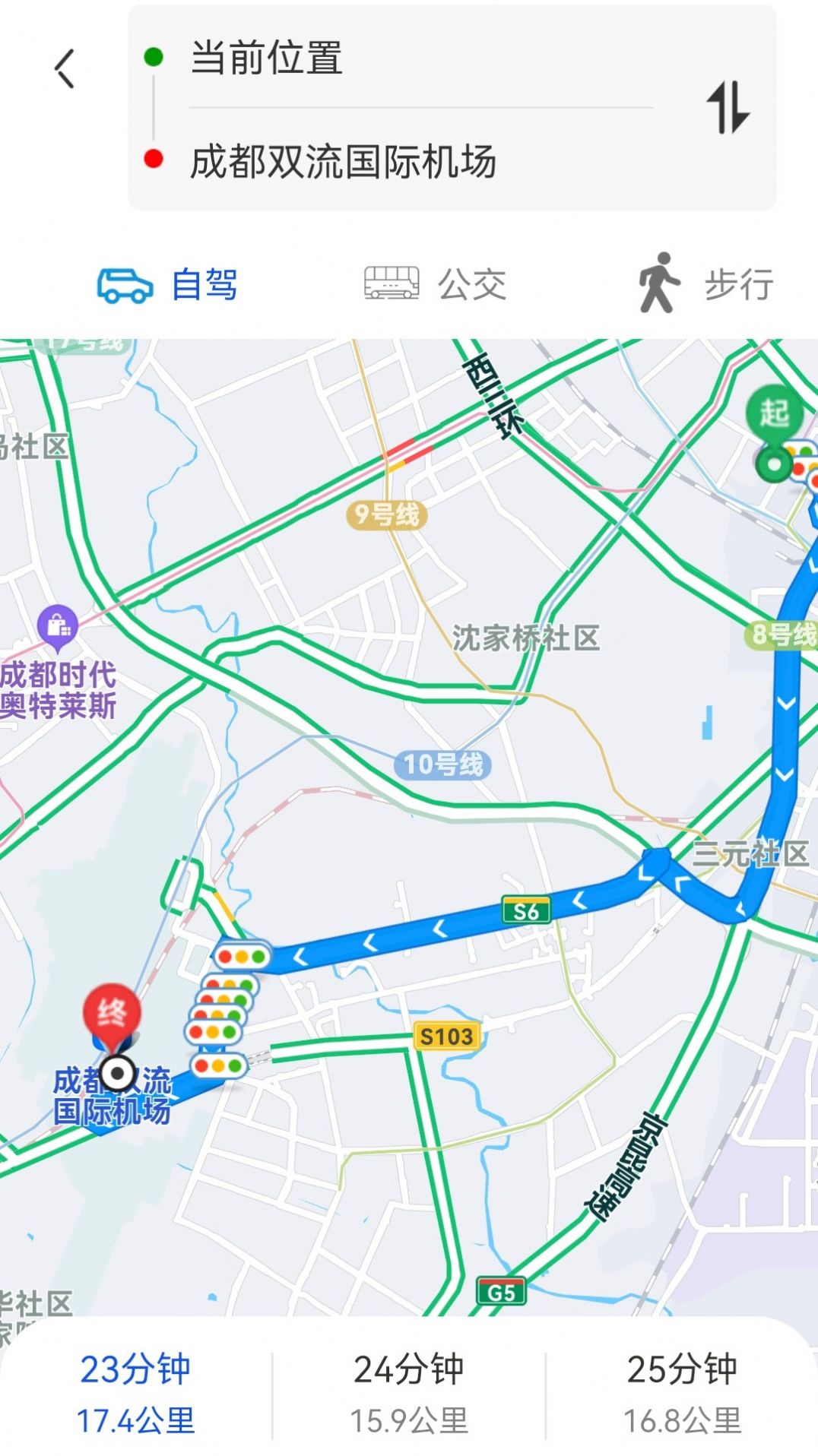The image size is (818, 1456).
Task: Click the S103 road label on map
Action: 447,1034
